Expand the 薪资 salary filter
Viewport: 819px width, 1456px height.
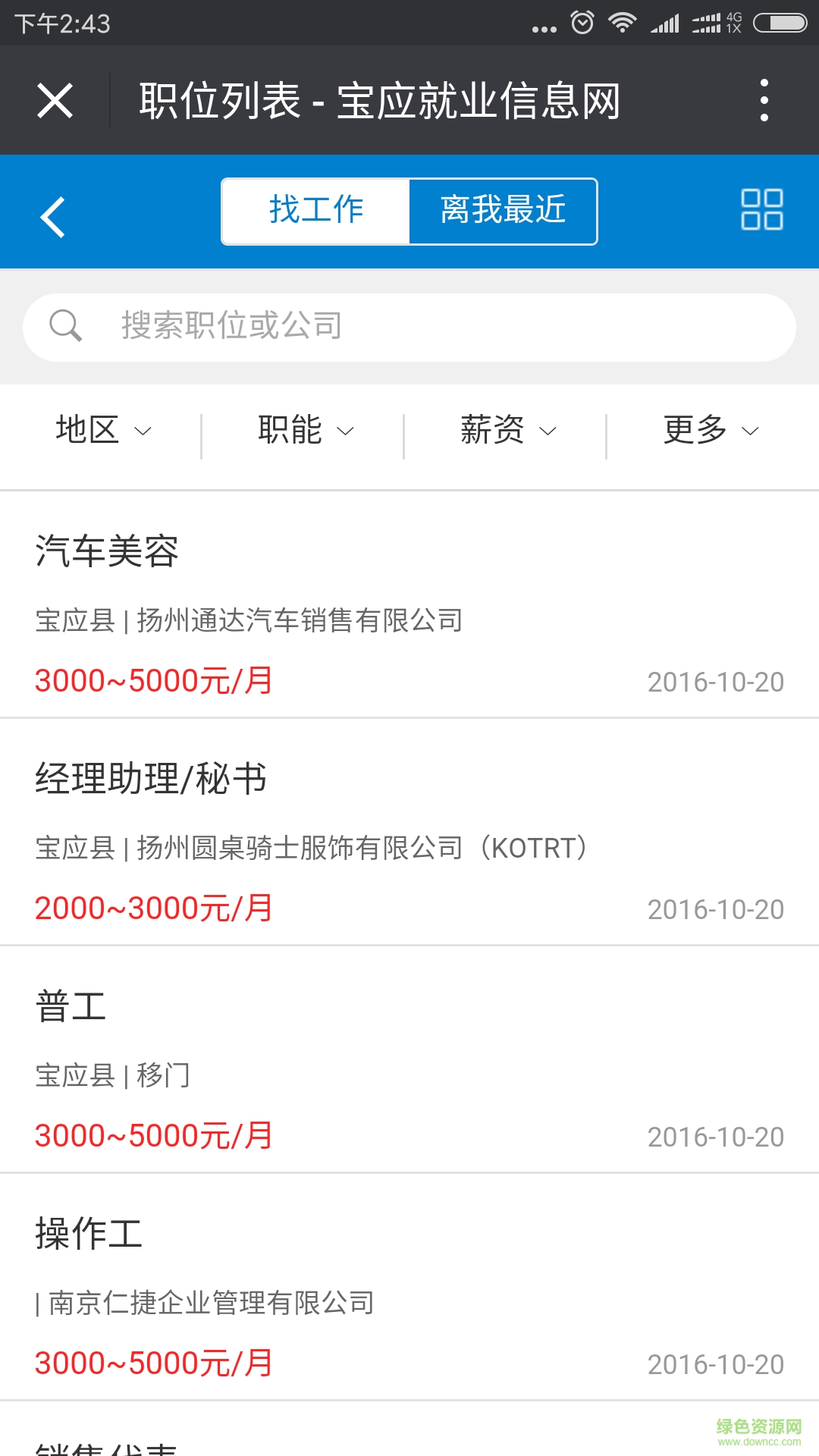507,431
